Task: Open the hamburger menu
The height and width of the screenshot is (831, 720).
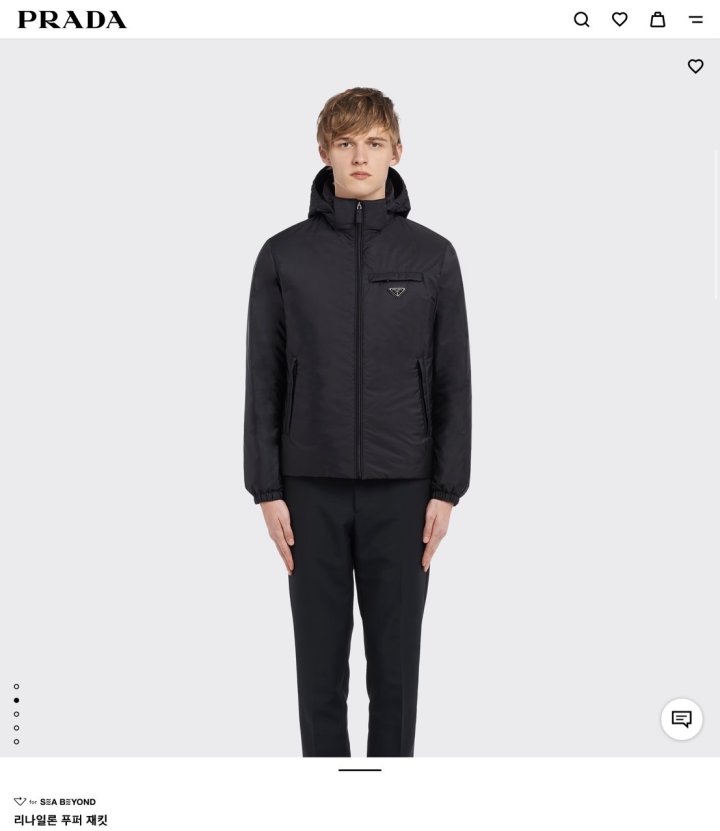Action: click(696, 19)
